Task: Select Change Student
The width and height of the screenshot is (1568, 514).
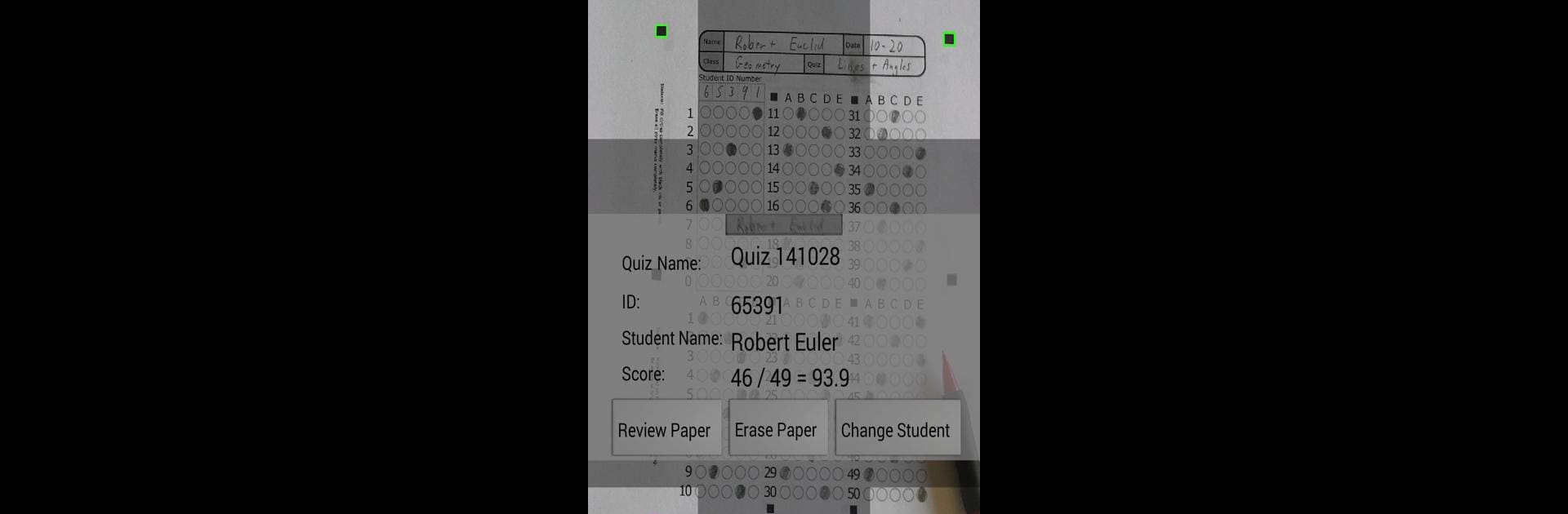Action: click(896, 428)
